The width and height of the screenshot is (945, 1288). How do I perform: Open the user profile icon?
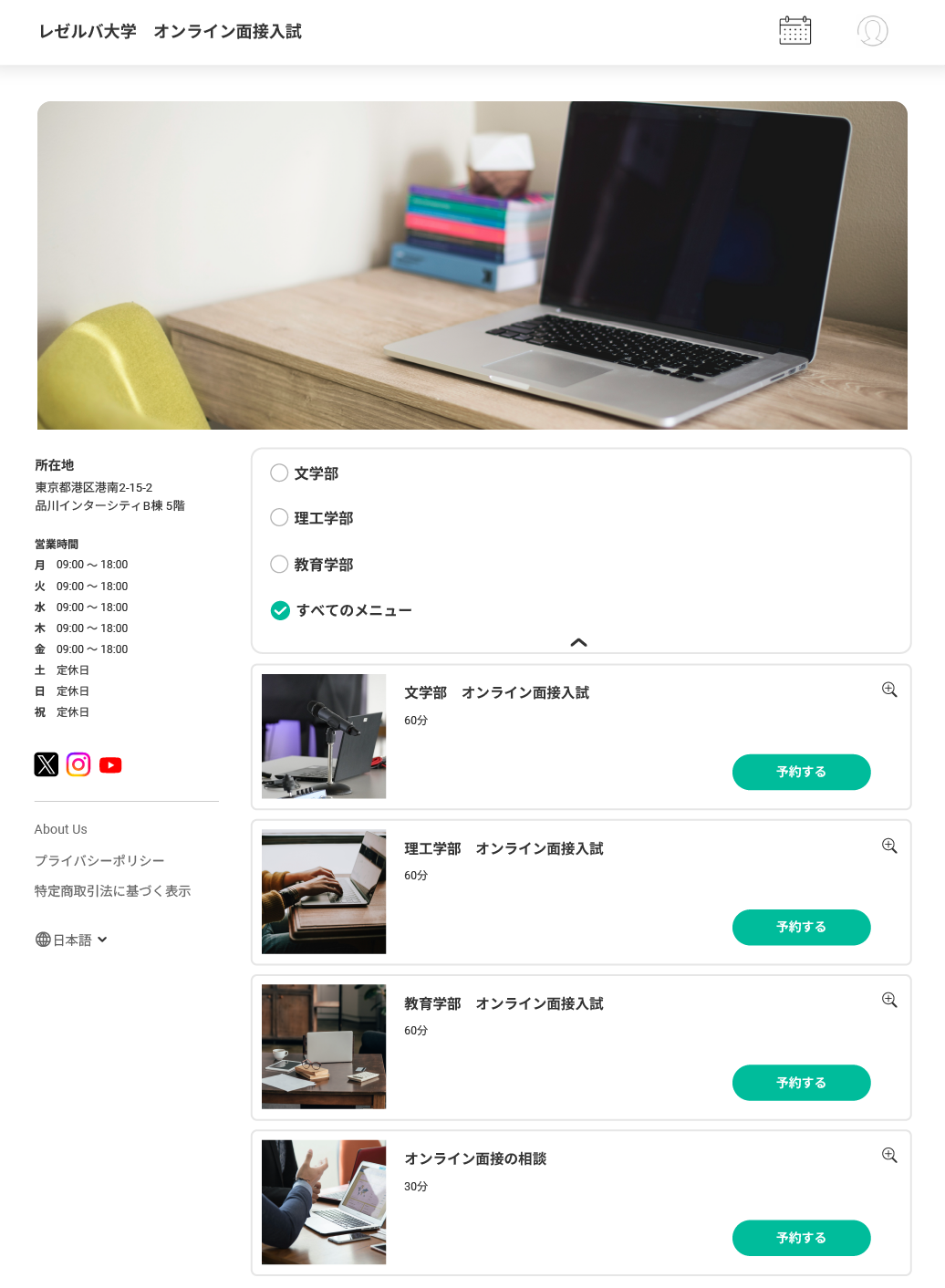[872, 31]
